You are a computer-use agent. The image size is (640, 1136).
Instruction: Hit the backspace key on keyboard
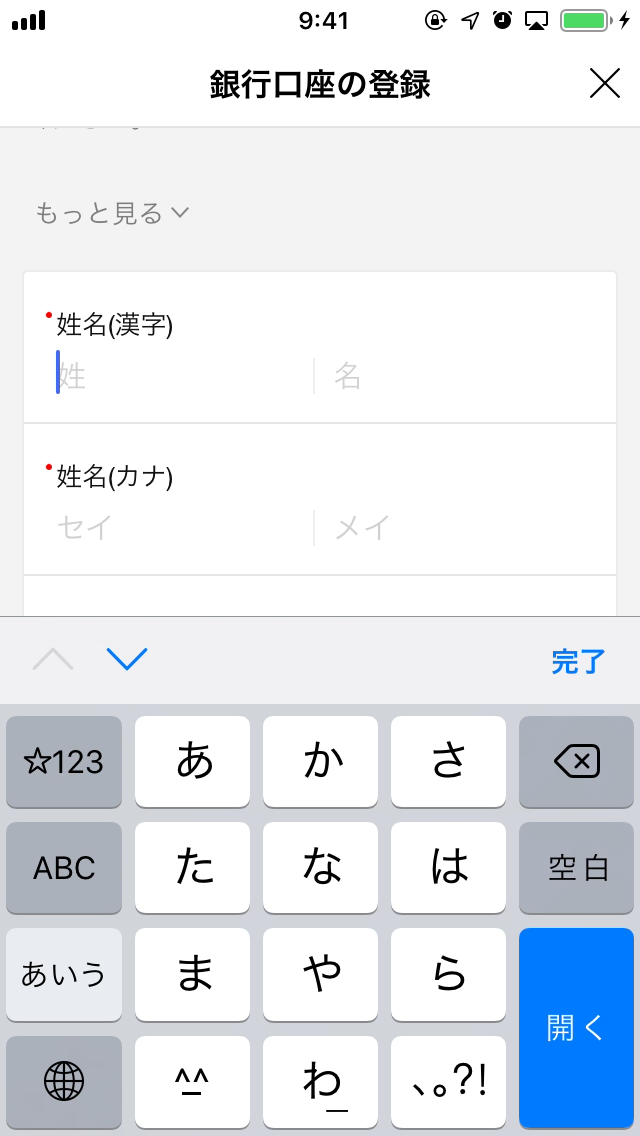576,762
